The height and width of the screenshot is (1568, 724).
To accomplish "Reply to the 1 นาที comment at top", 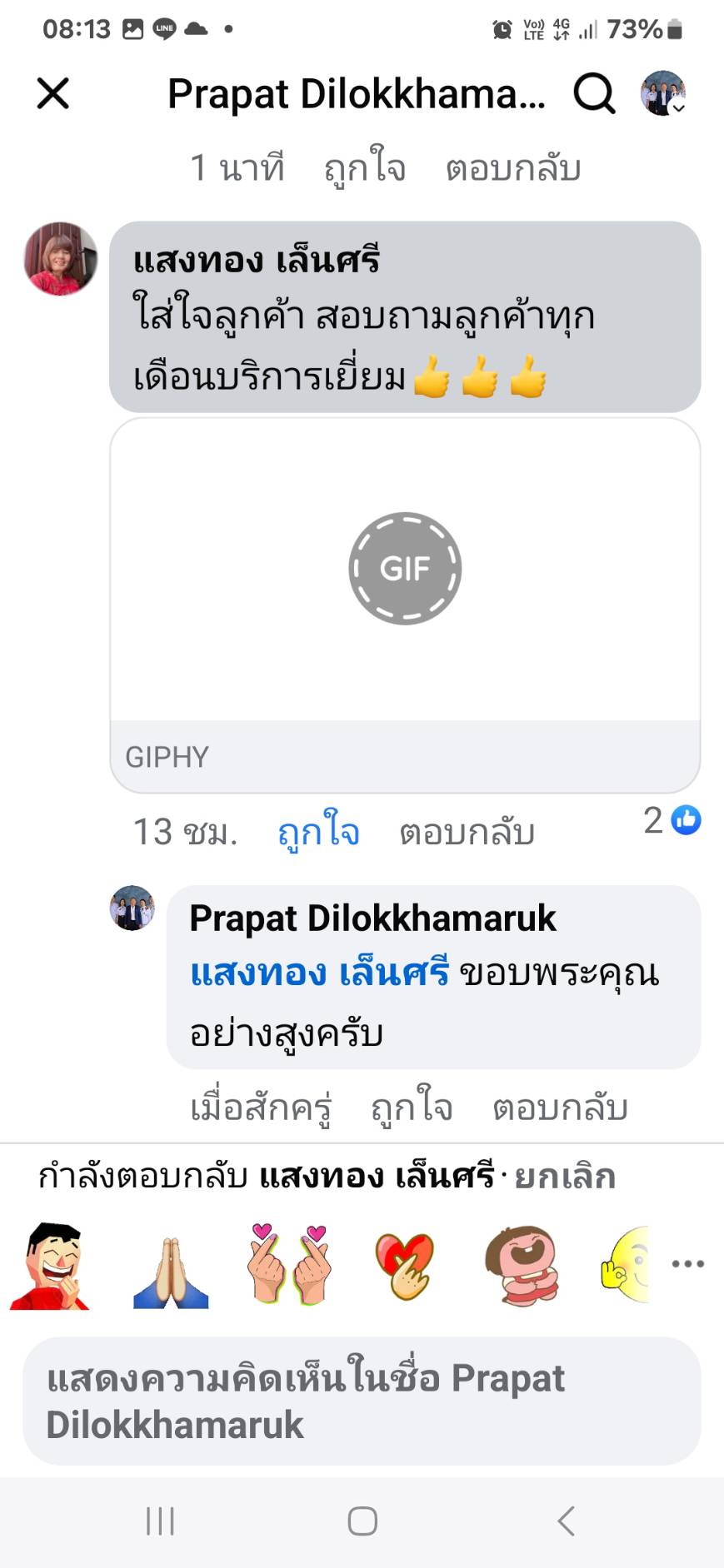I will [513, 167].
